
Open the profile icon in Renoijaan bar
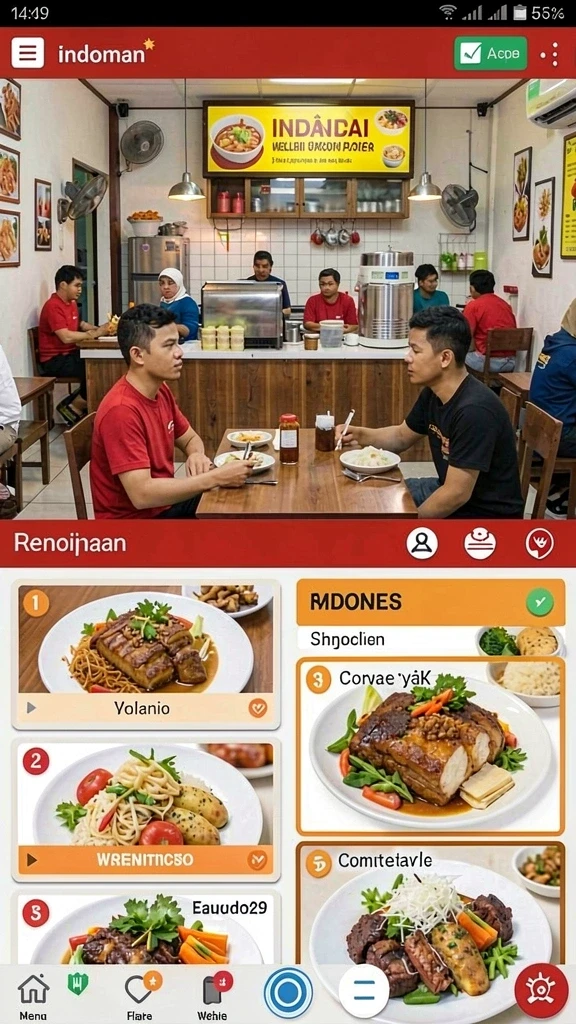422,543
